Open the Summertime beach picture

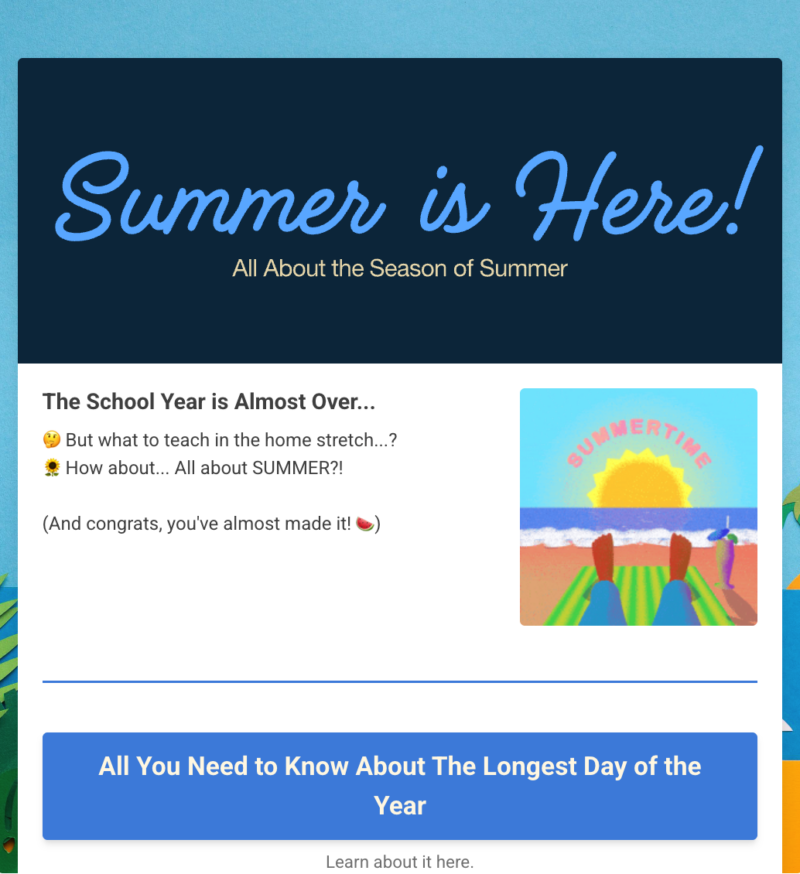(x=638, y=507)
